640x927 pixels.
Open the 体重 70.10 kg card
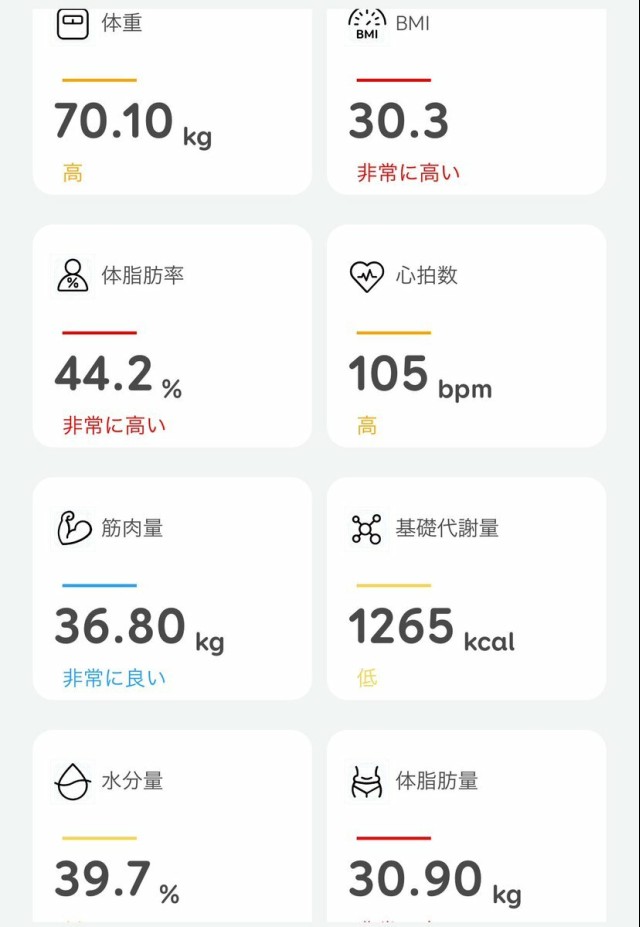[x=172, y=105]
